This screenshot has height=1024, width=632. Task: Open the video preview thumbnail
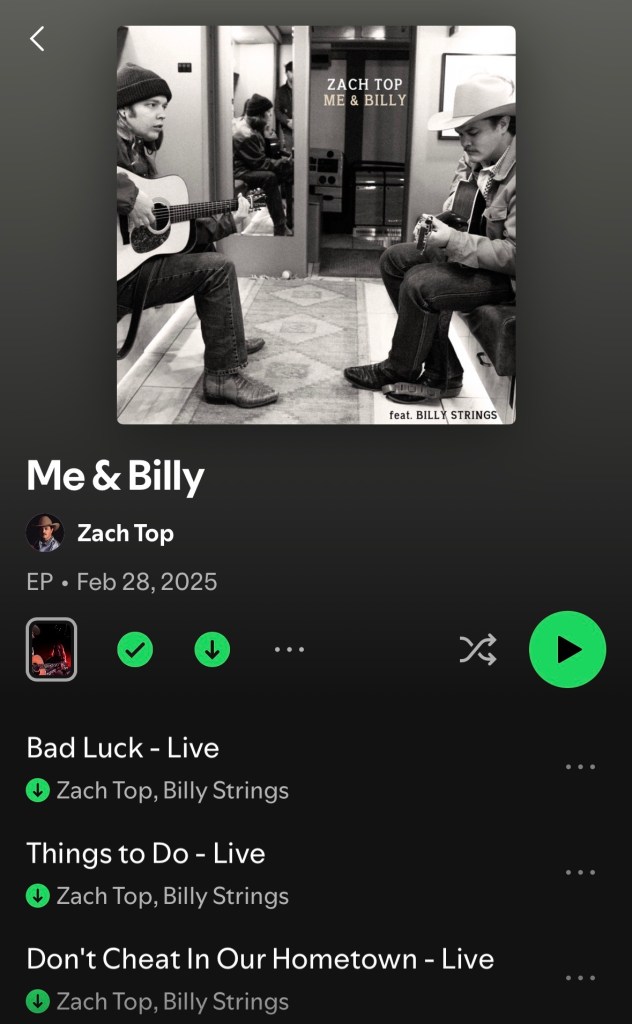coord(51,650)
